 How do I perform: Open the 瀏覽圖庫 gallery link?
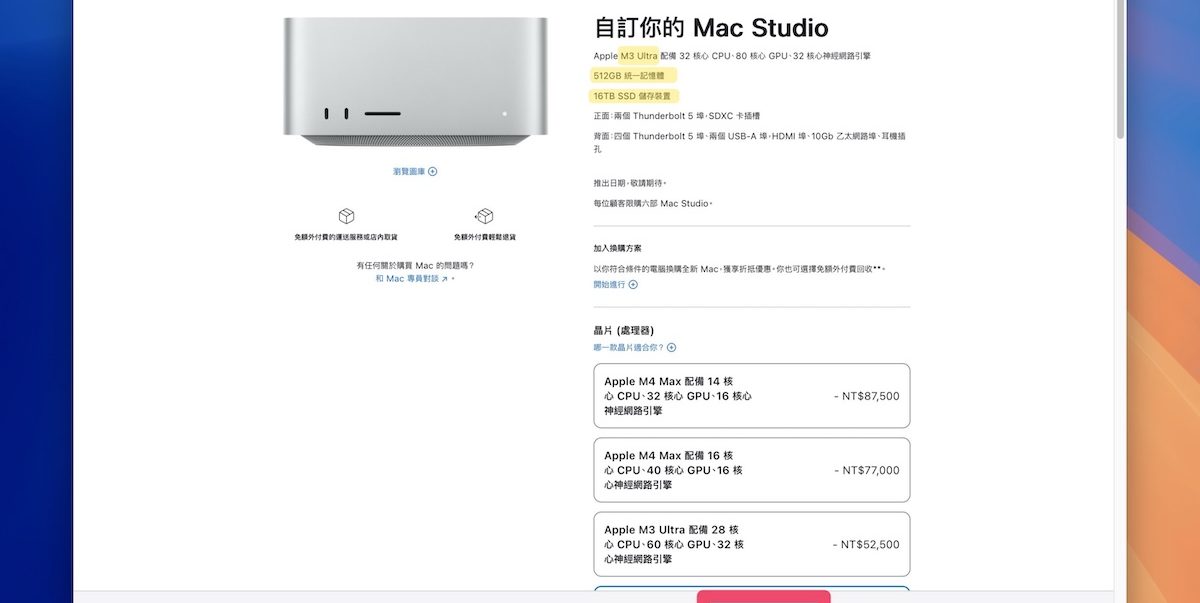pos(414,172)
